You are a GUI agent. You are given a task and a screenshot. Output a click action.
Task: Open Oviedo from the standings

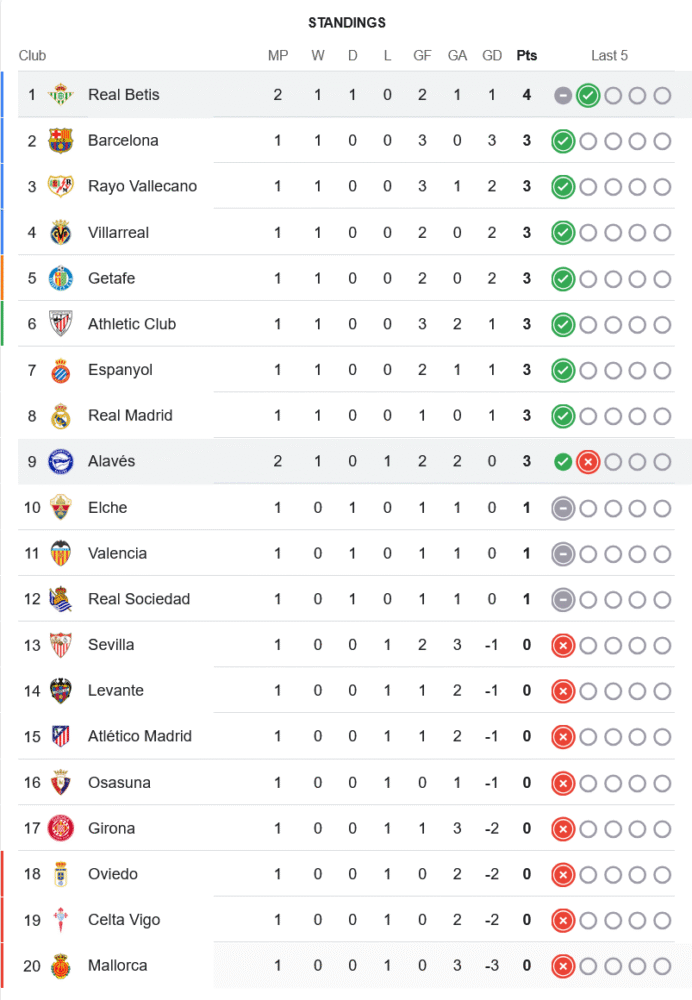pos(113,874)
